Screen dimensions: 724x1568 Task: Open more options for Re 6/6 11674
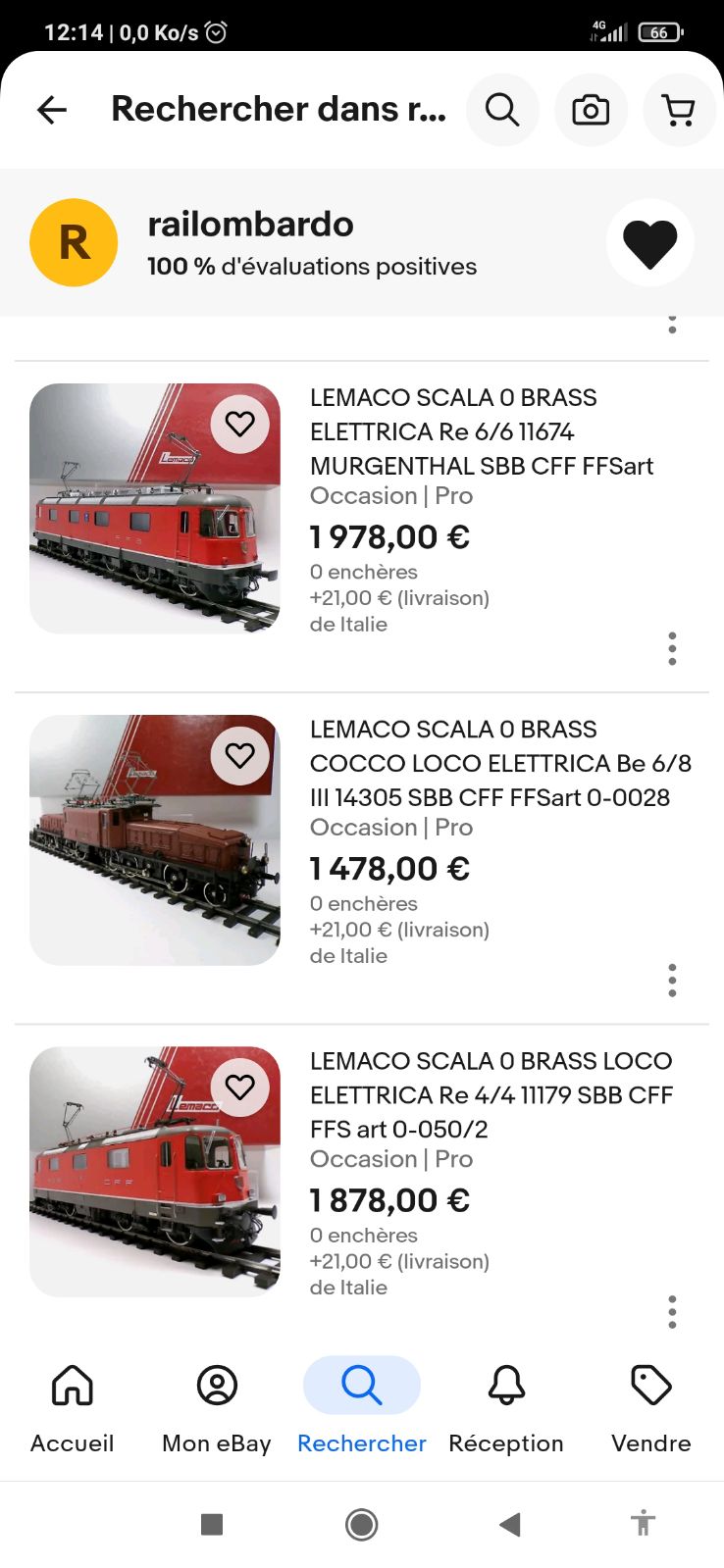(672, 648)
